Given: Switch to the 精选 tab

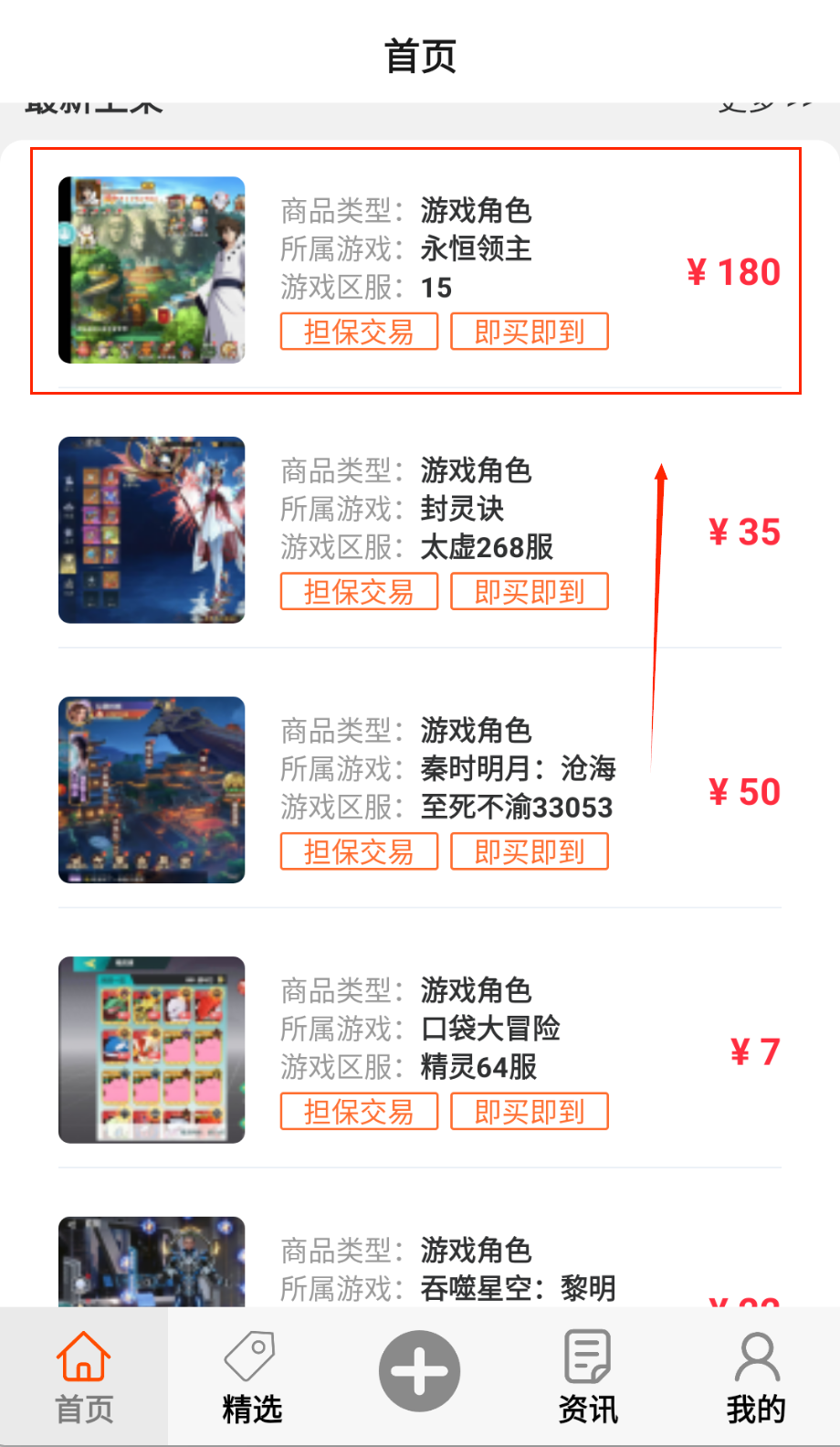Looking at the screenshot, I should pyautogui.click(x=252, y=1378).
